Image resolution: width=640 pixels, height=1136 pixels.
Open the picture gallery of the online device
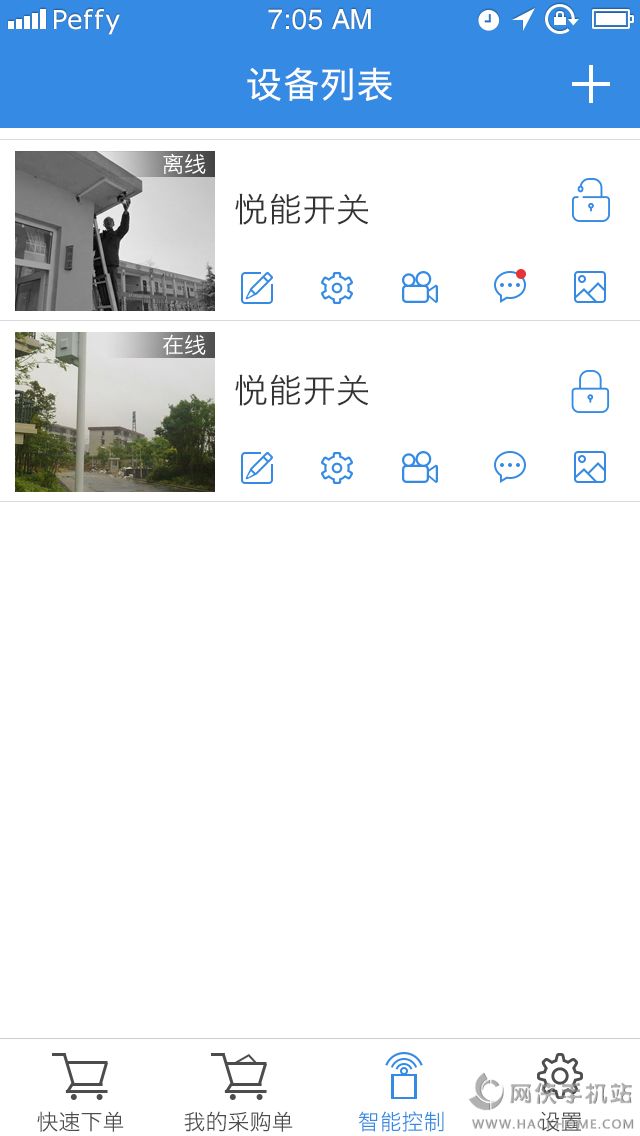[x=590, y=467]
